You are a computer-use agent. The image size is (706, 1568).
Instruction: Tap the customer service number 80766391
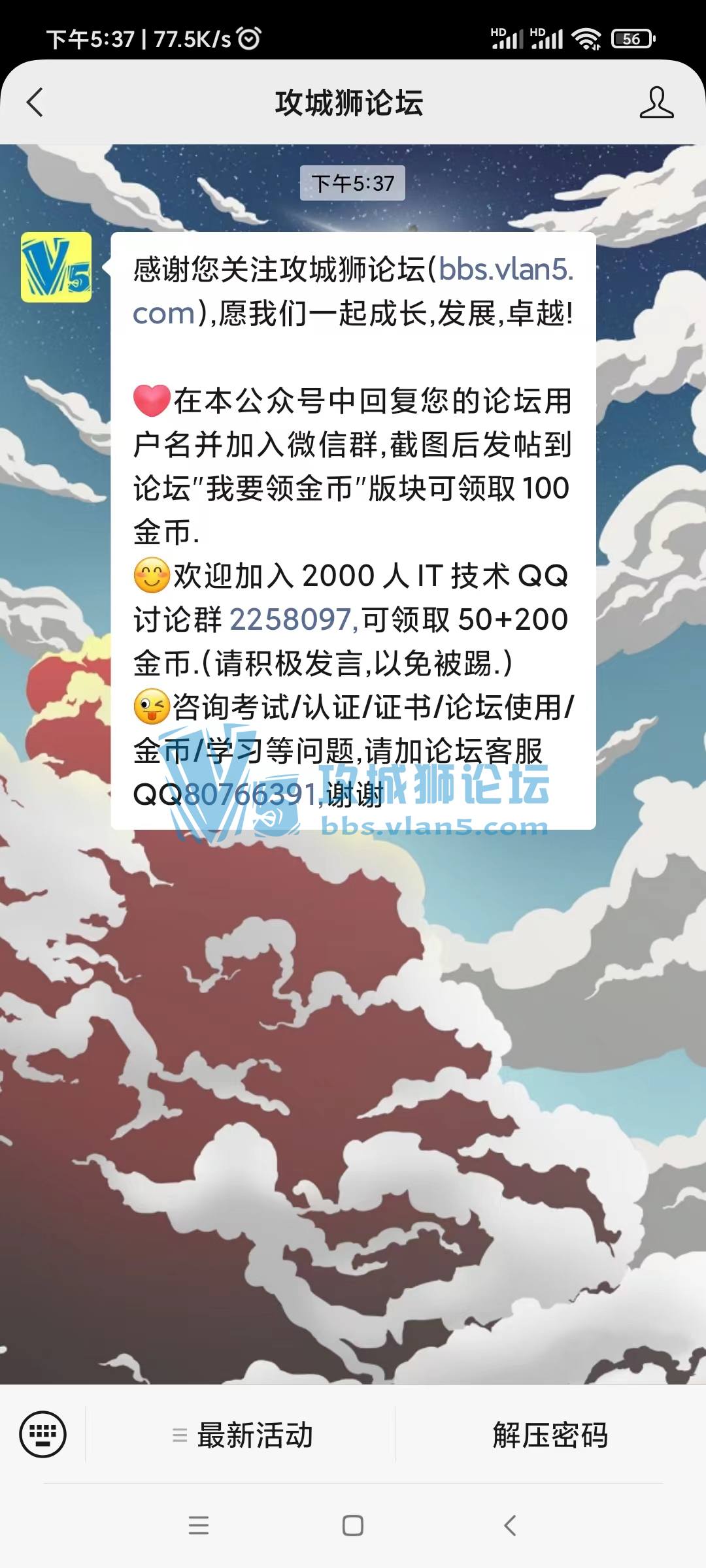tap(251, 795)
